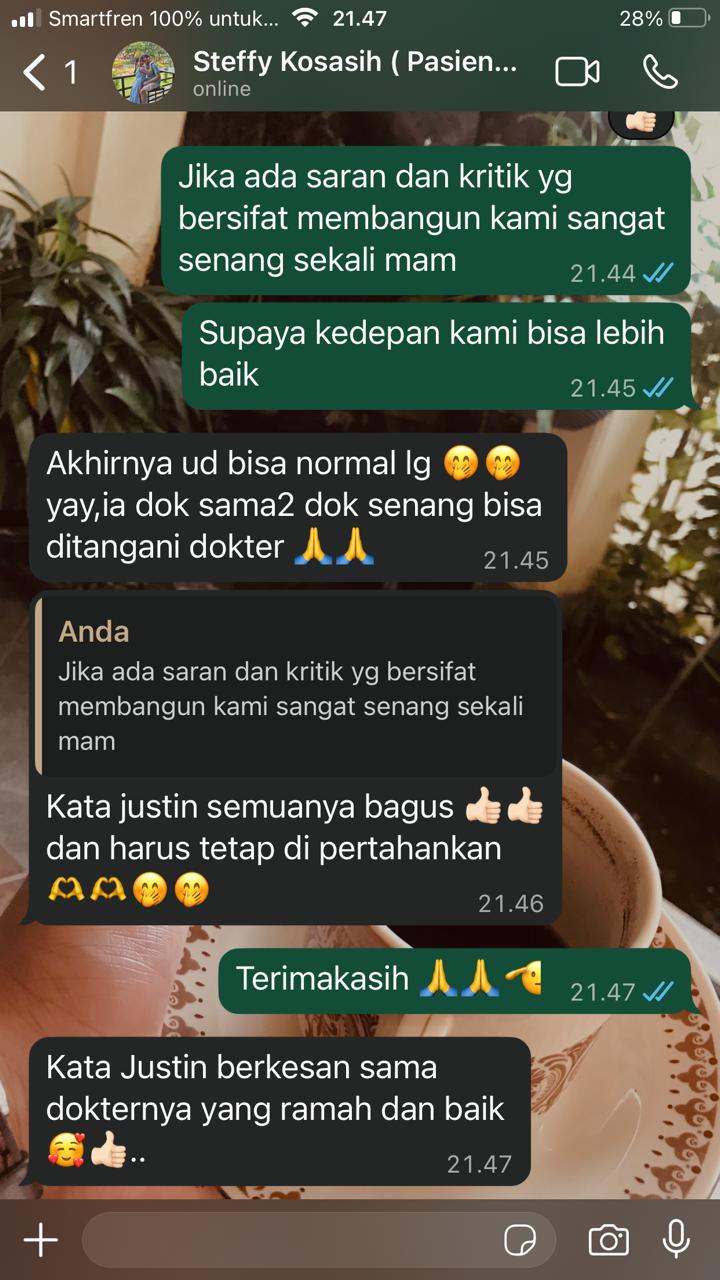Open the attachment plus menu

[x=40, y=1241]
